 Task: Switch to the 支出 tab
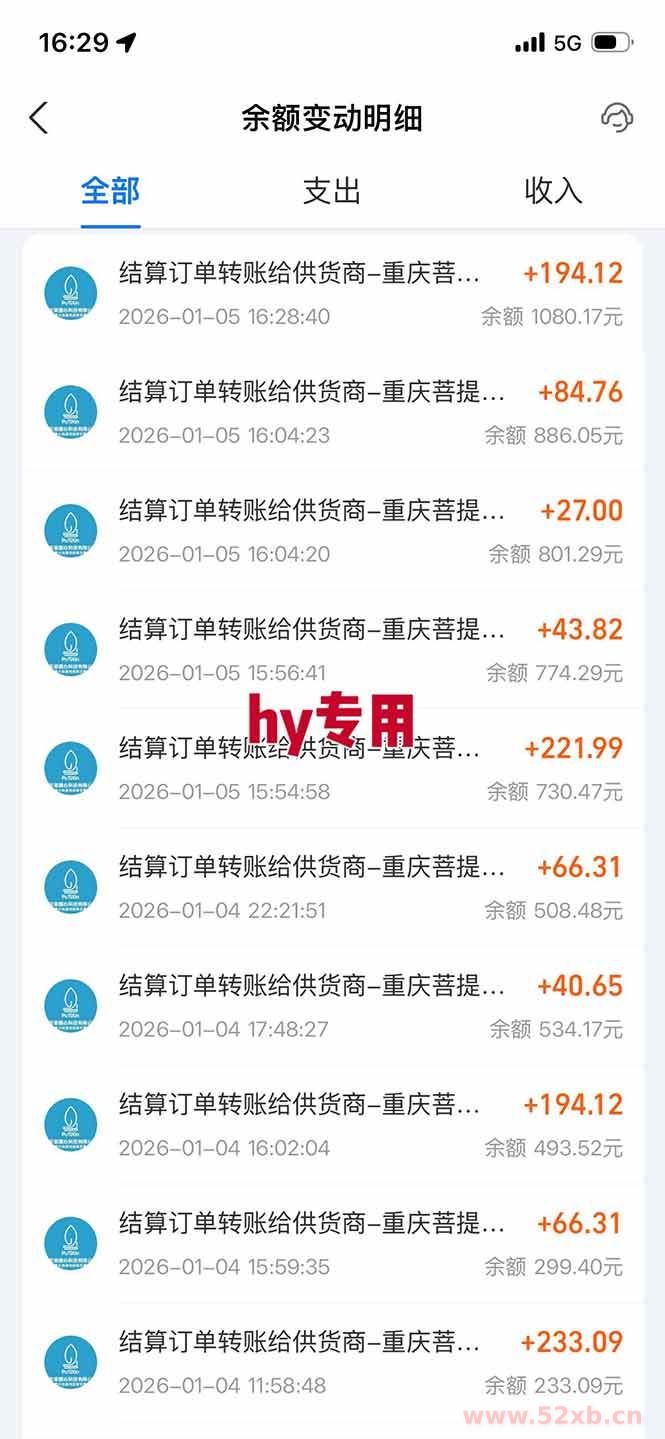[x=332, y=190]
